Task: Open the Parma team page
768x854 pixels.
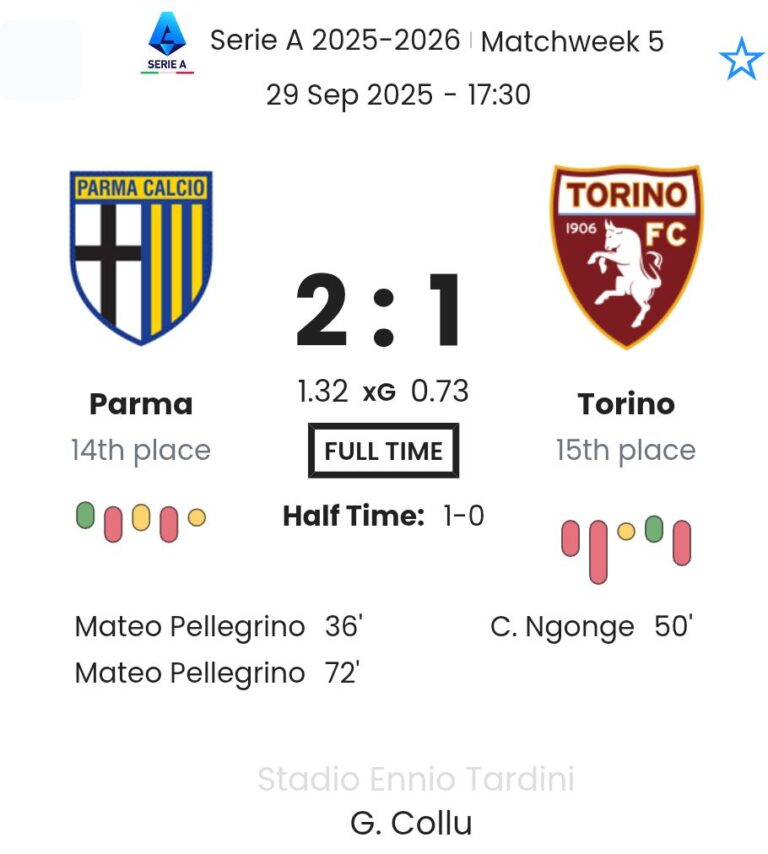Action: point(140,403)
